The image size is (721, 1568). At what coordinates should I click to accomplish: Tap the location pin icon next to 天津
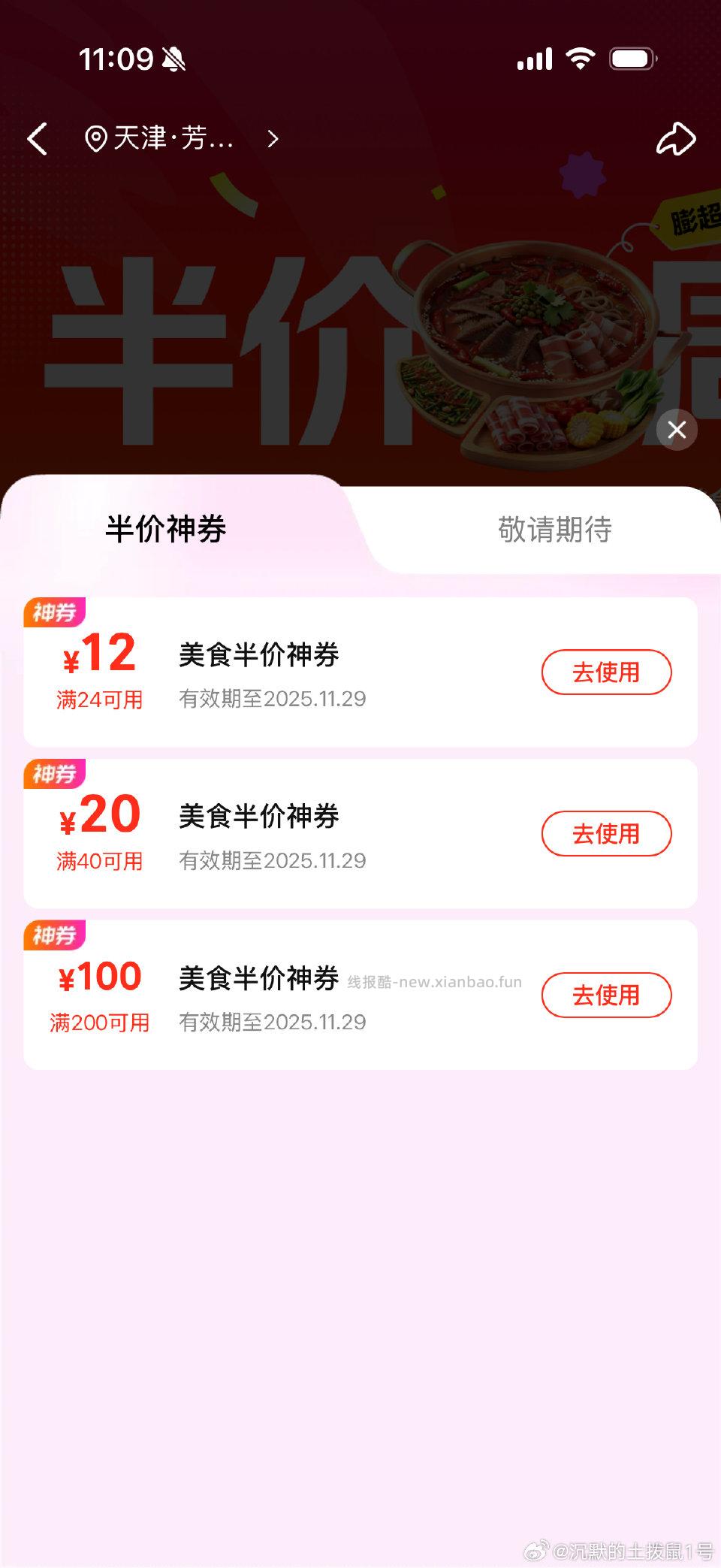[96, 139]
